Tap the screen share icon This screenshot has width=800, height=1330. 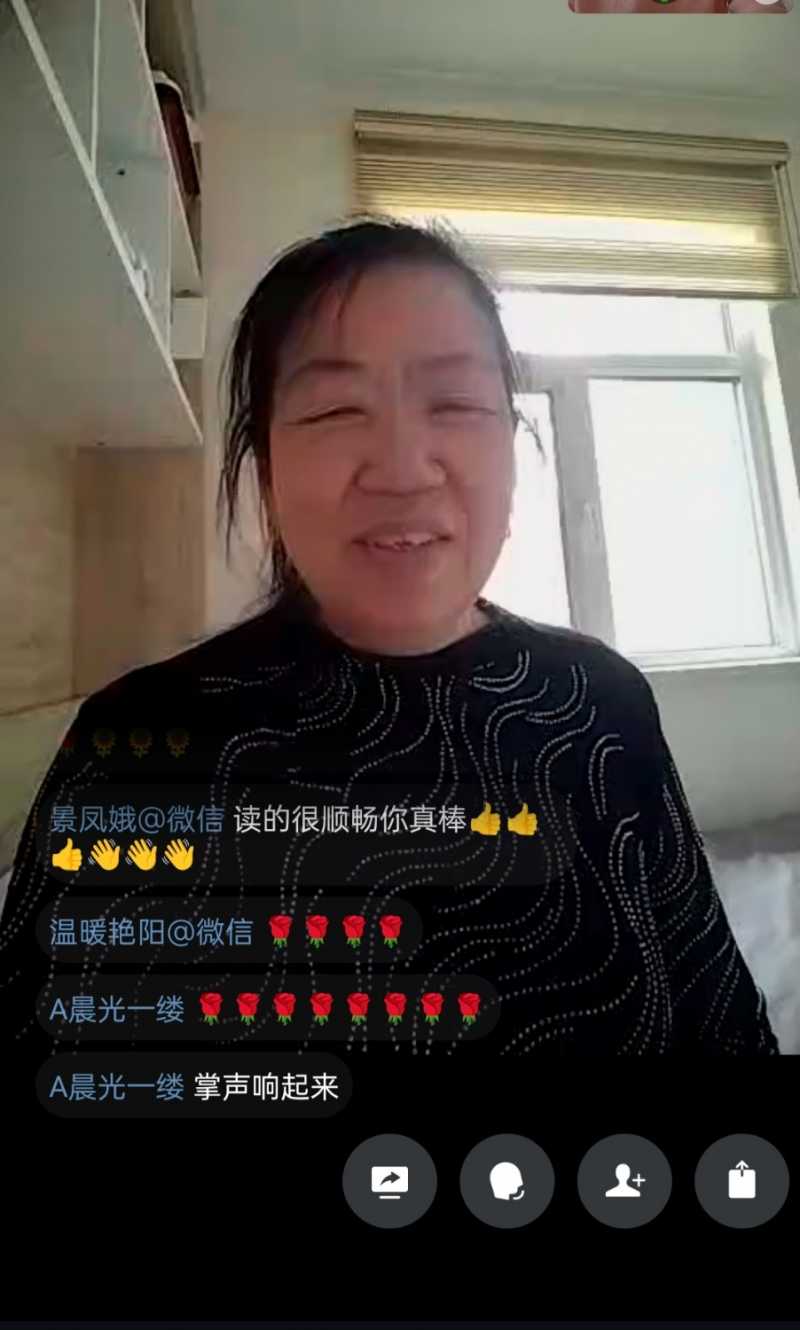point(389,1181)
